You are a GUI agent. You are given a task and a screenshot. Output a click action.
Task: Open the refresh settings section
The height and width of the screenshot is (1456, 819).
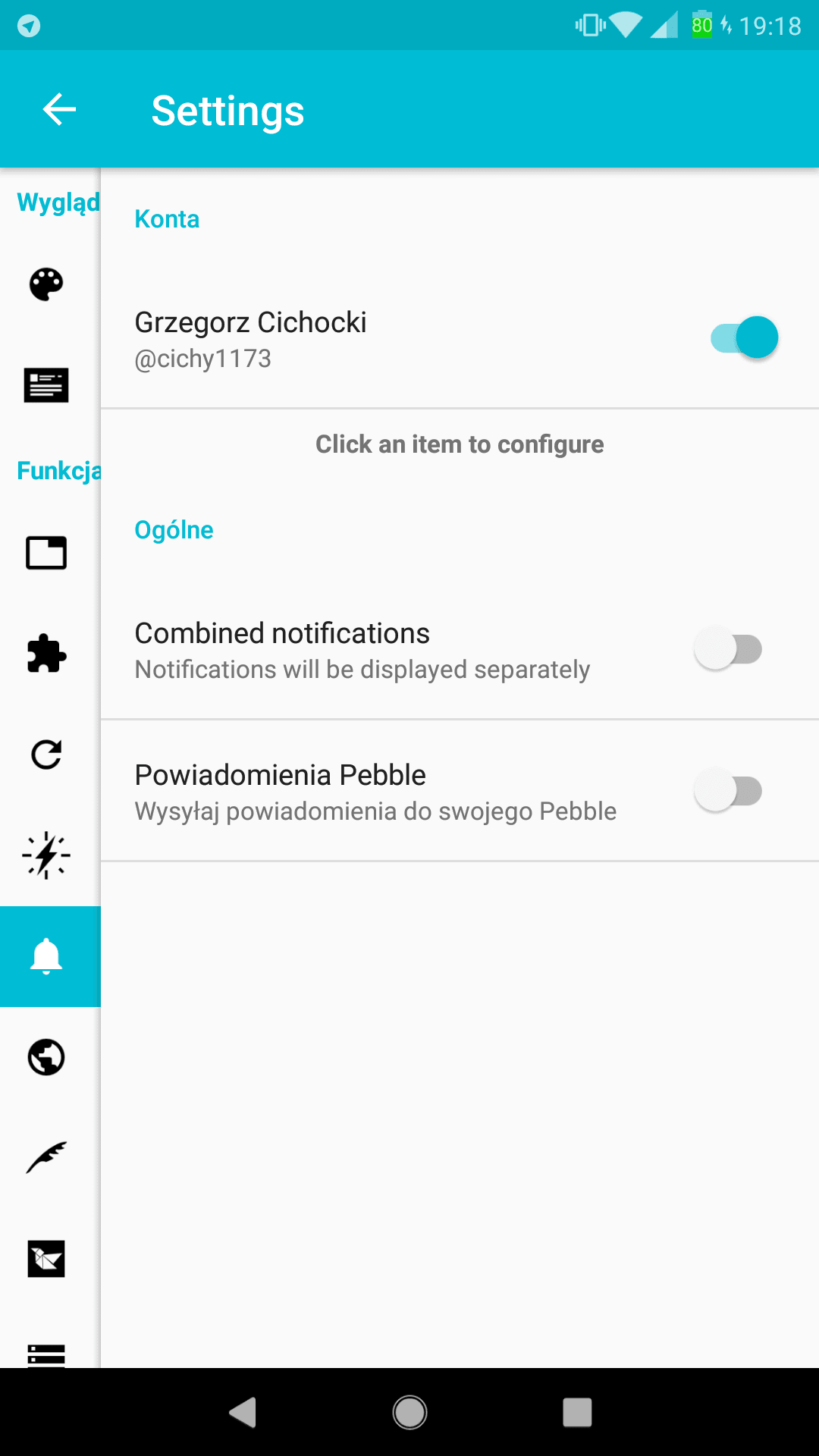click(x=46, y=755)
